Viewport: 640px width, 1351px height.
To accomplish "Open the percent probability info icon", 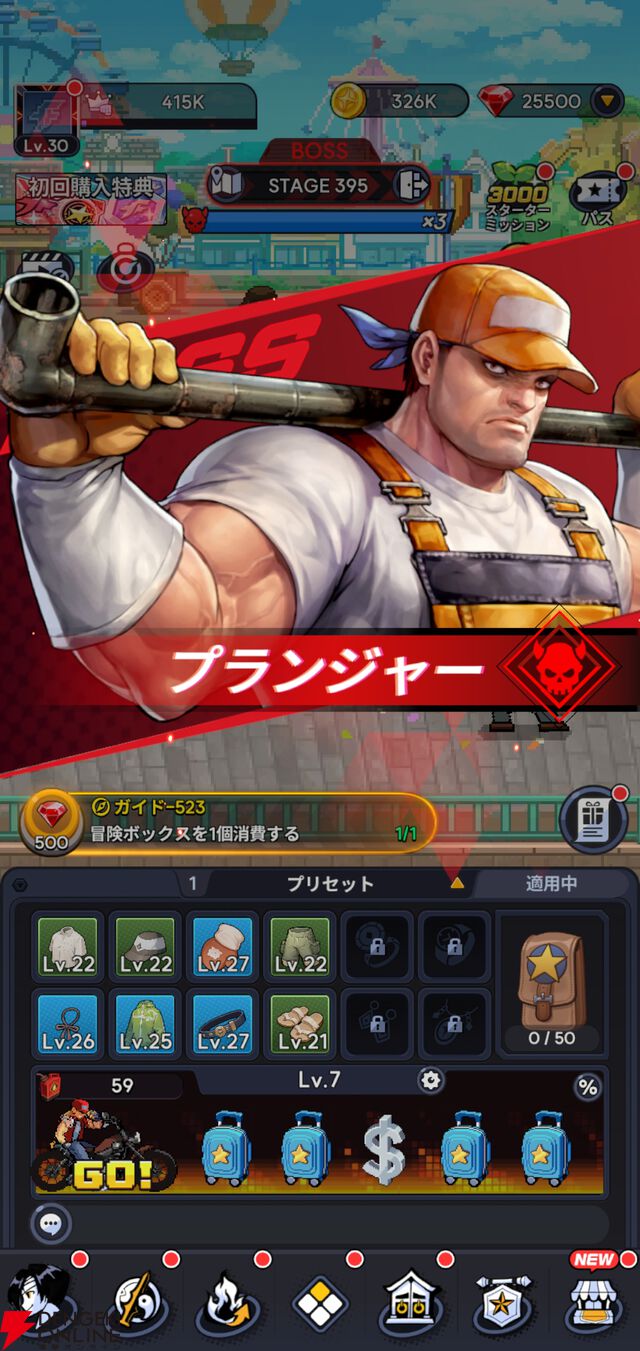I will (587, 1087).
